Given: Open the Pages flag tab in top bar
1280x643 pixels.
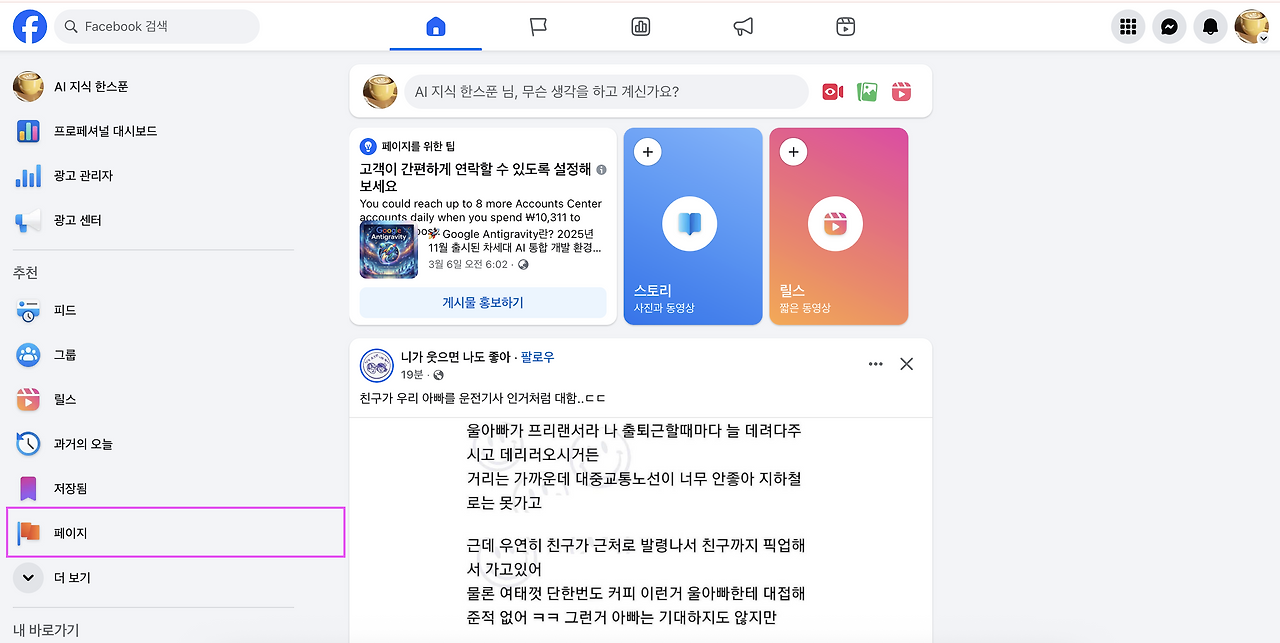Looking at the screenshot, I should point(538,27).
